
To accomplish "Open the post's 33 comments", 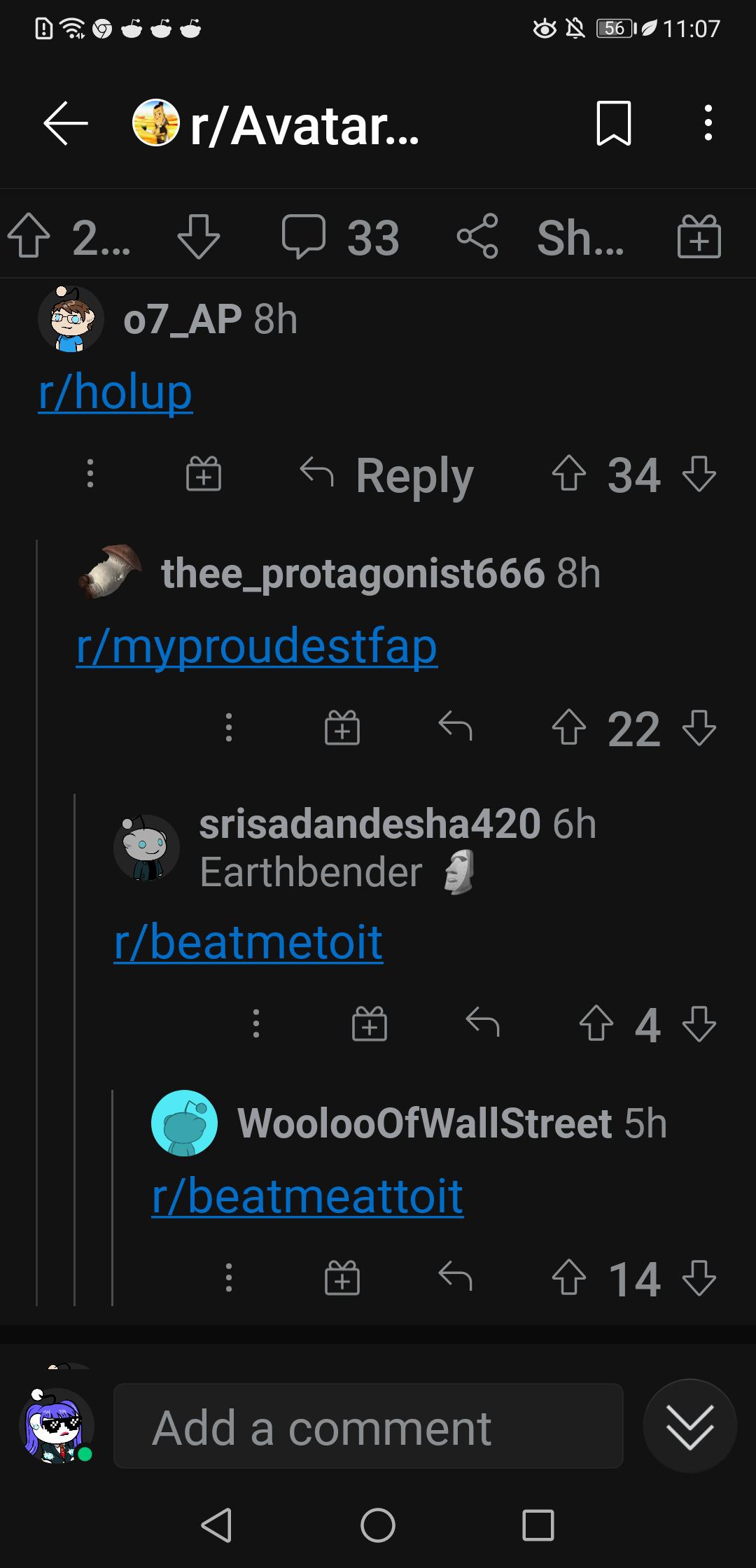I will pyautogui.click(x=340, y=237).
